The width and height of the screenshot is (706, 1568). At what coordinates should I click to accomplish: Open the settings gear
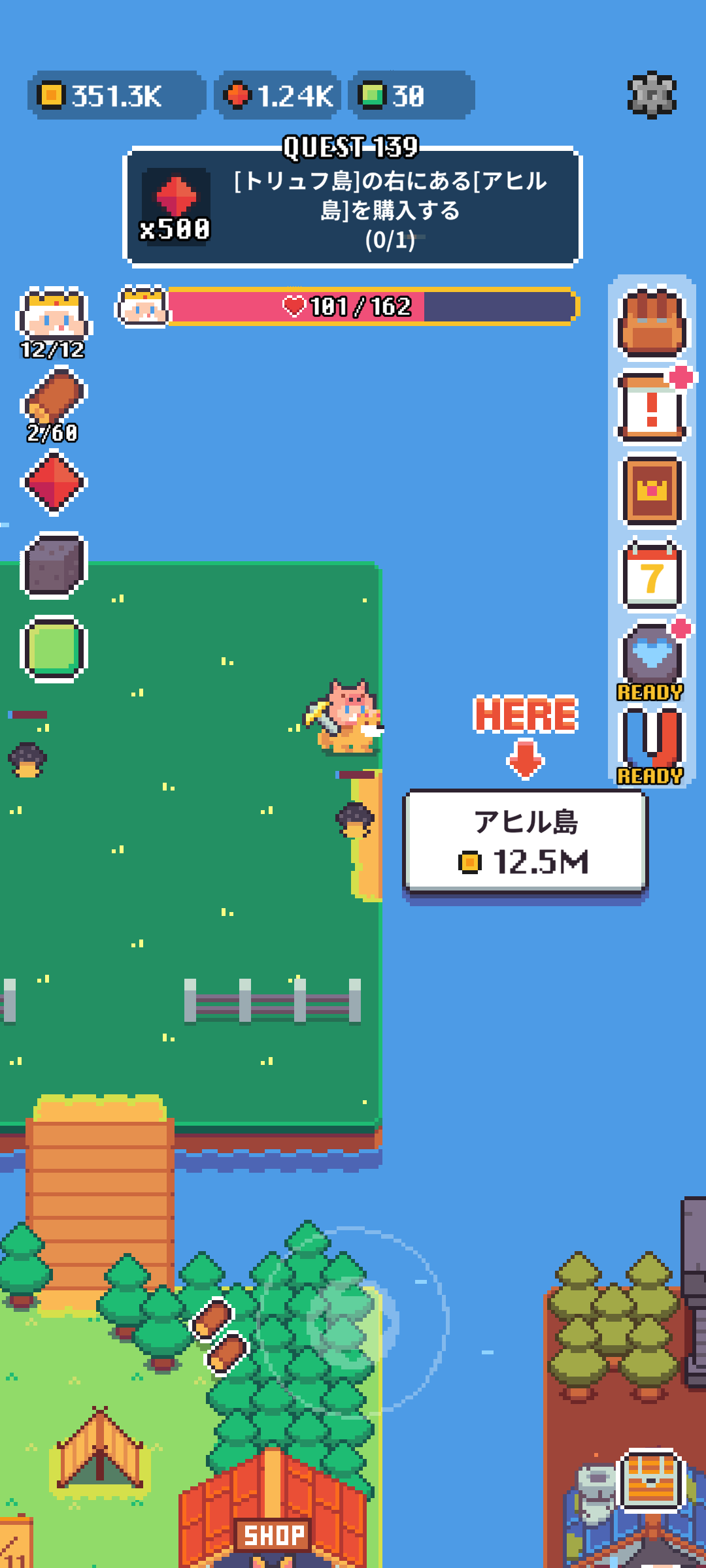(651, 95)
